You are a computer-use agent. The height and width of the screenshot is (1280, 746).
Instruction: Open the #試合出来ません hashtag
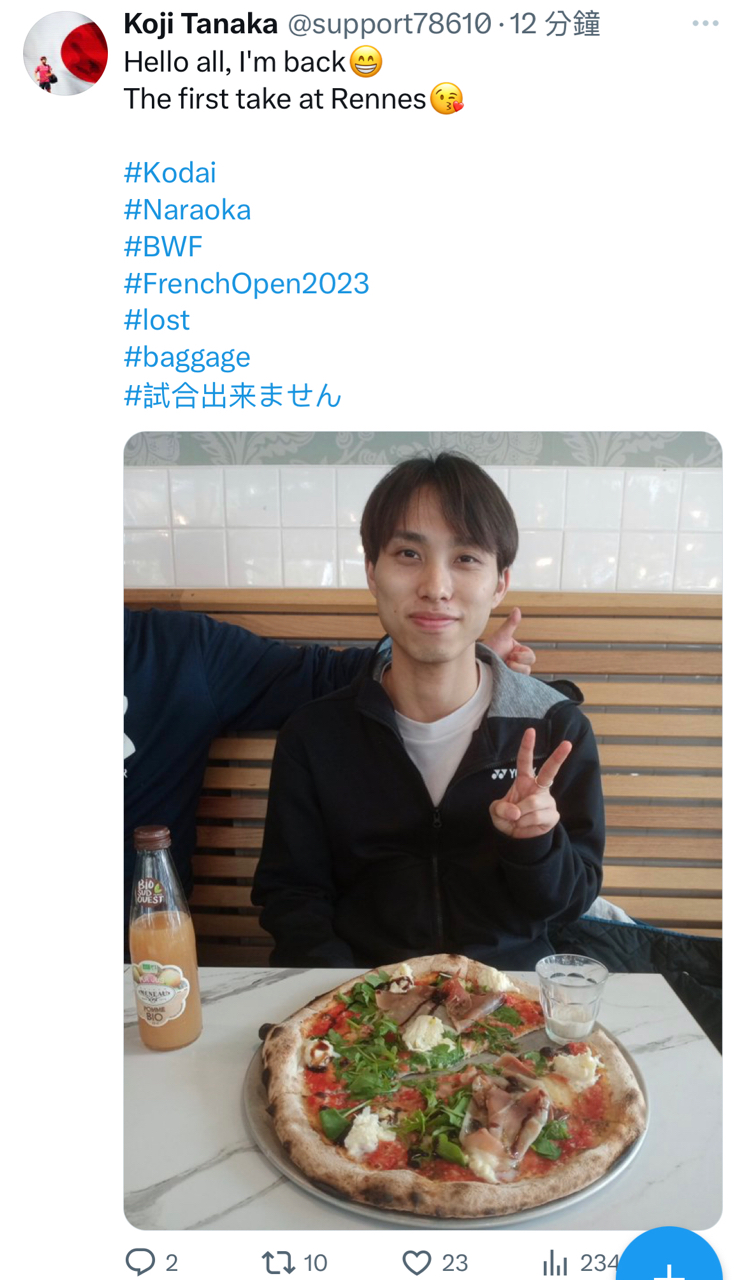pyautogui.click(x=232, y=396)
